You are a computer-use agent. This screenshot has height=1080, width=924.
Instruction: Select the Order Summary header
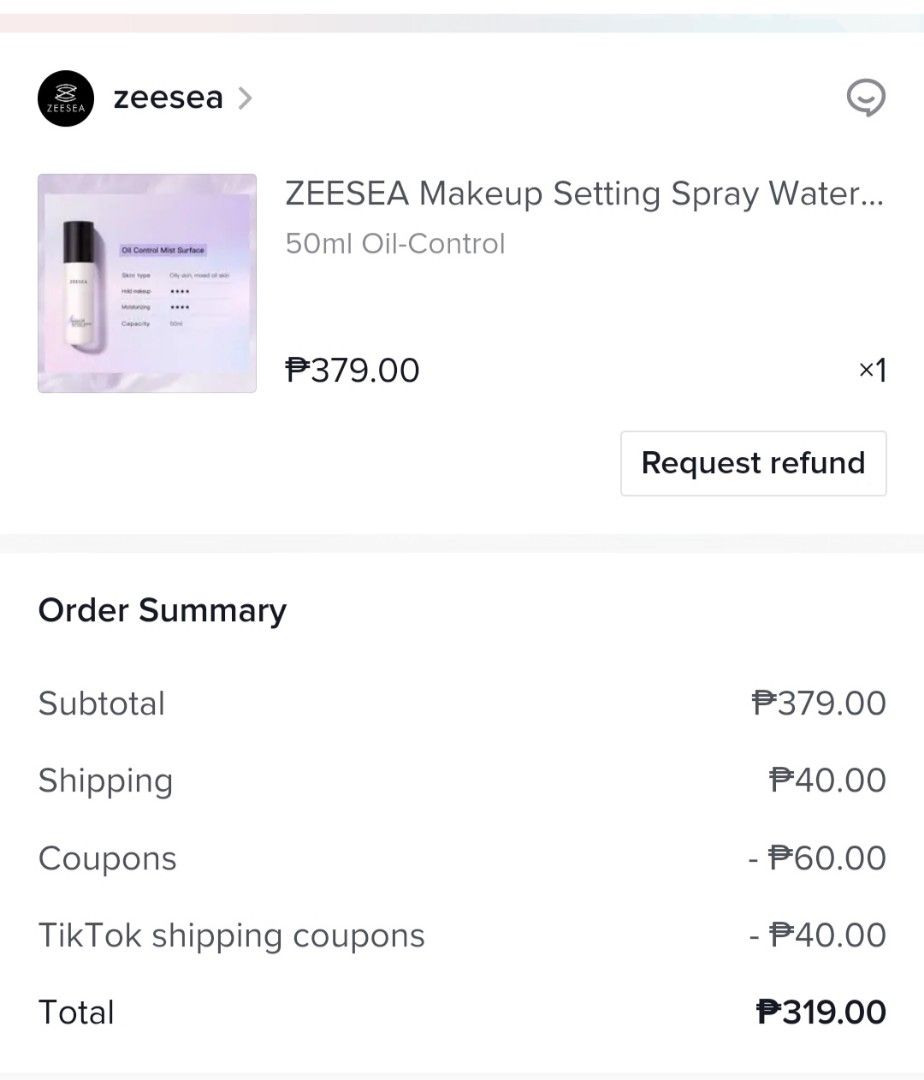pos(161,610)
